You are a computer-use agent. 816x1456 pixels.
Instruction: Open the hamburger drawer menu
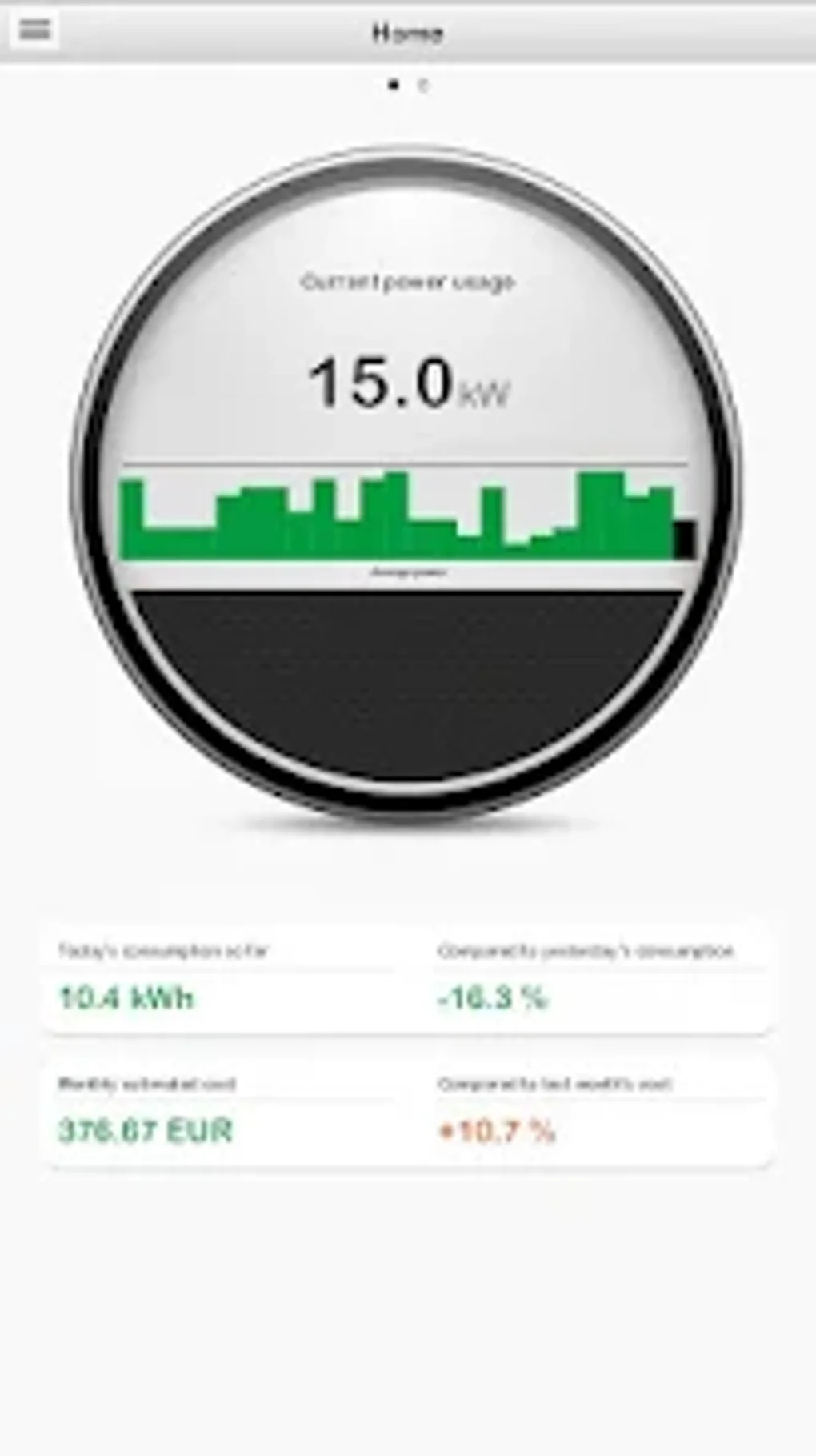point(34,30)
